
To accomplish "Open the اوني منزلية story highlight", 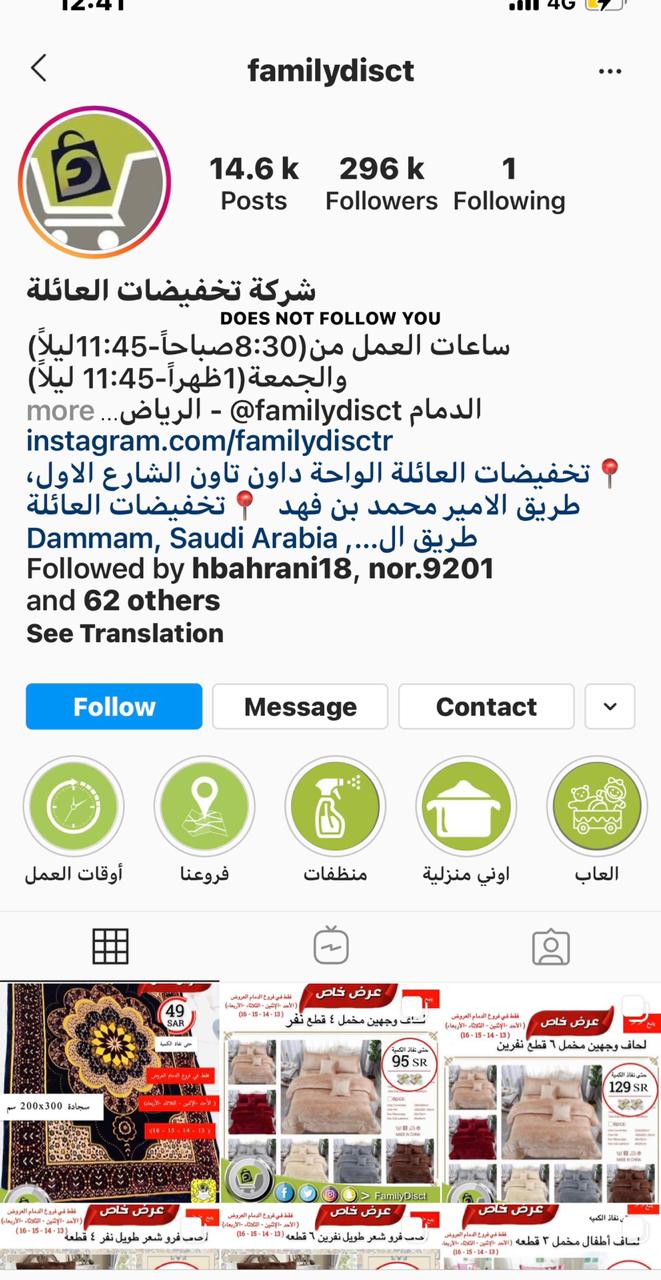I will pyautogui.click(x=465, y=807).
